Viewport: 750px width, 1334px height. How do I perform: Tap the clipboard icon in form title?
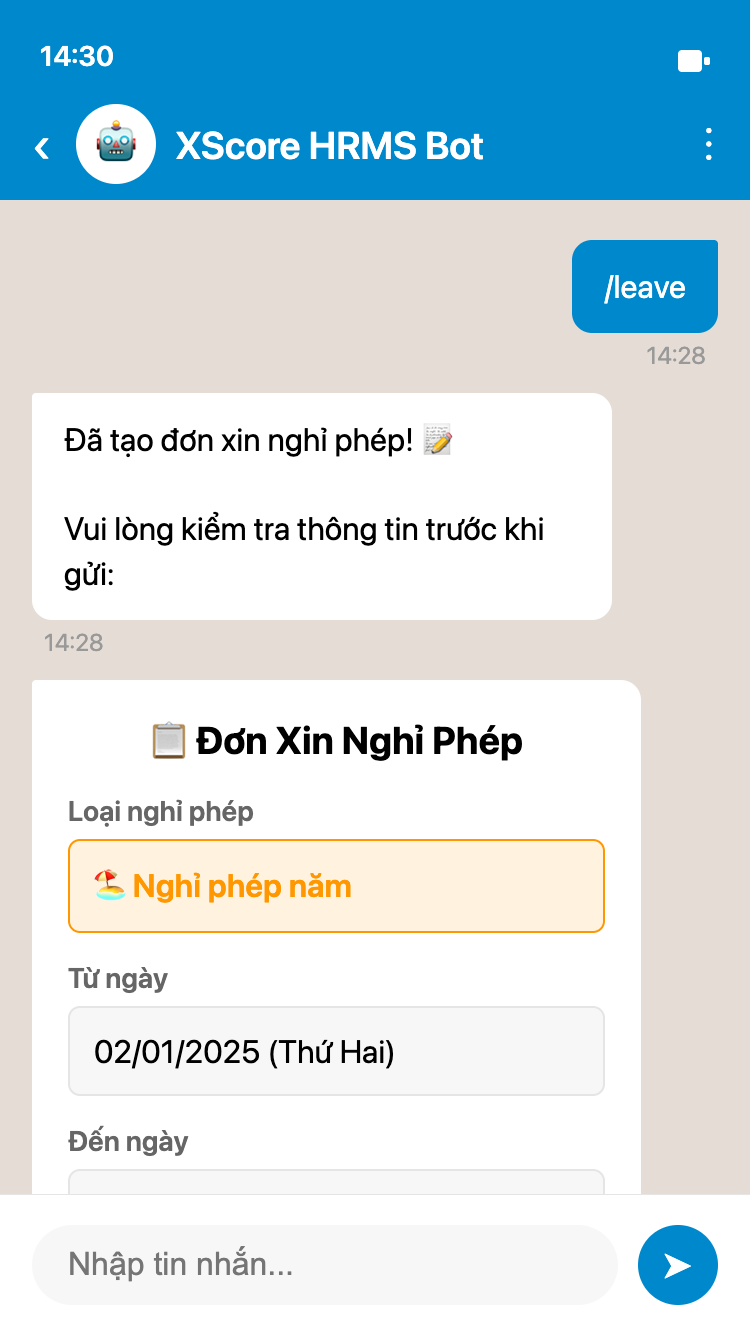(x=168, y=740)
